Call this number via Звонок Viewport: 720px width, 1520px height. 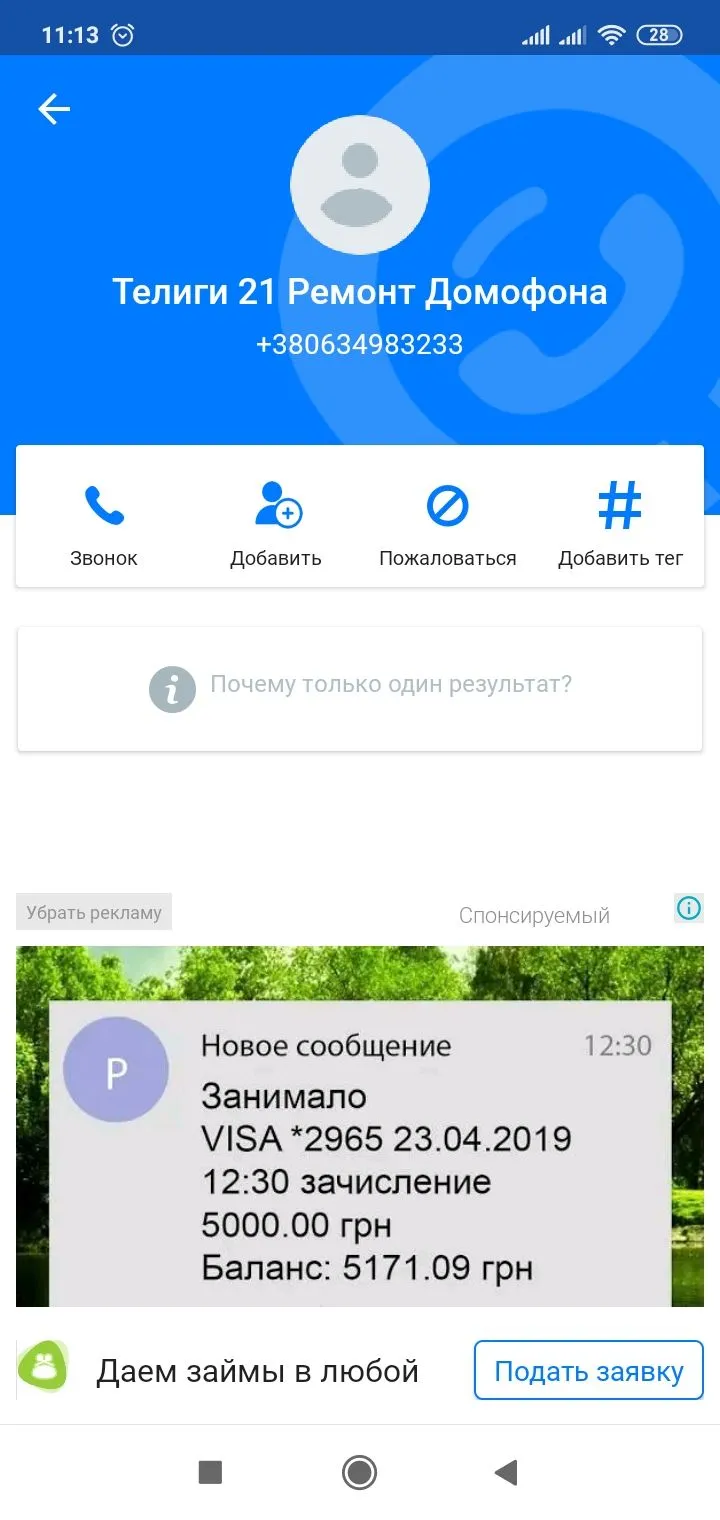[104, 525]
